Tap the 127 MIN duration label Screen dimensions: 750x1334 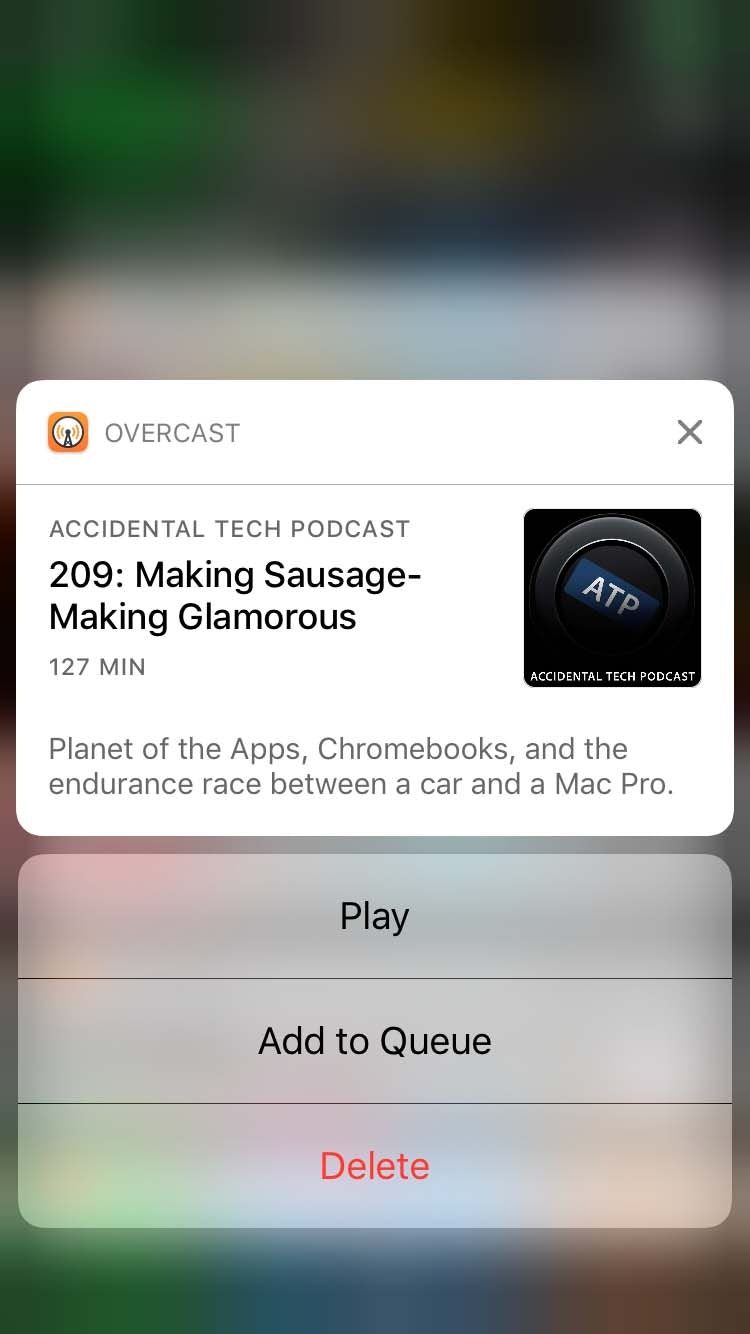pyautogui.click(x=97, y=666)
